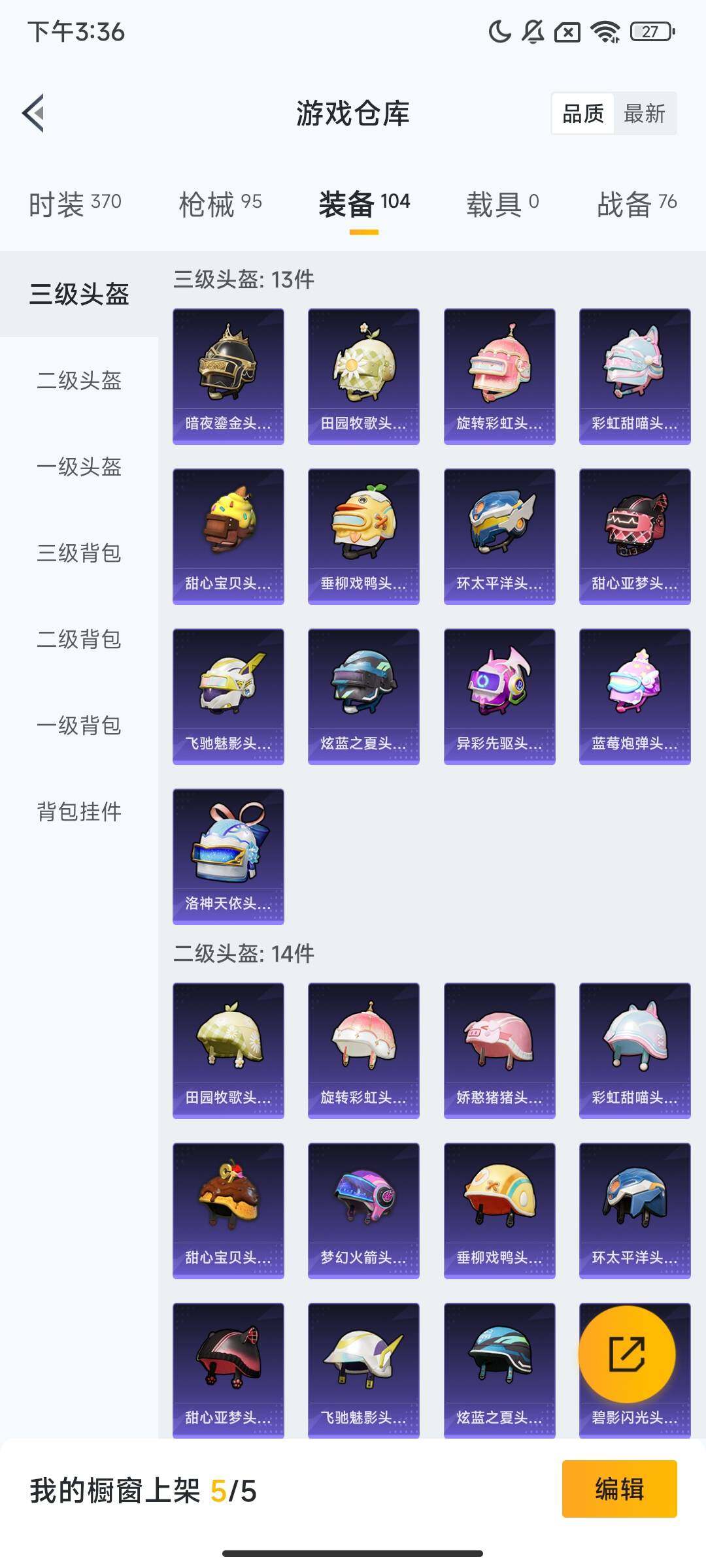
Task: Open the 梦幻火箭 helmet item
Action: pyautogui.click(x=363, y=1210)
